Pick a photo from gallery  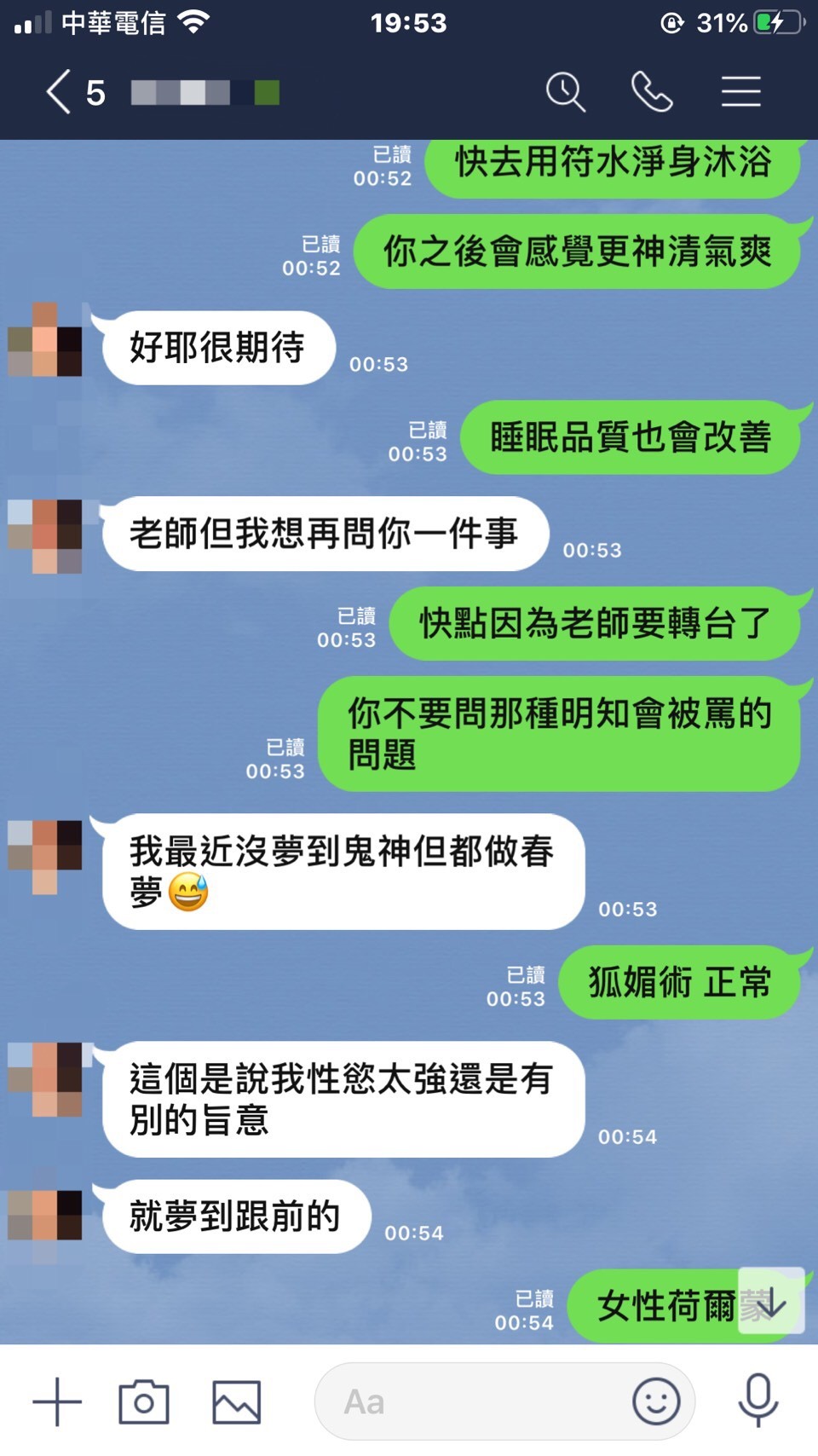(236, 1401)
